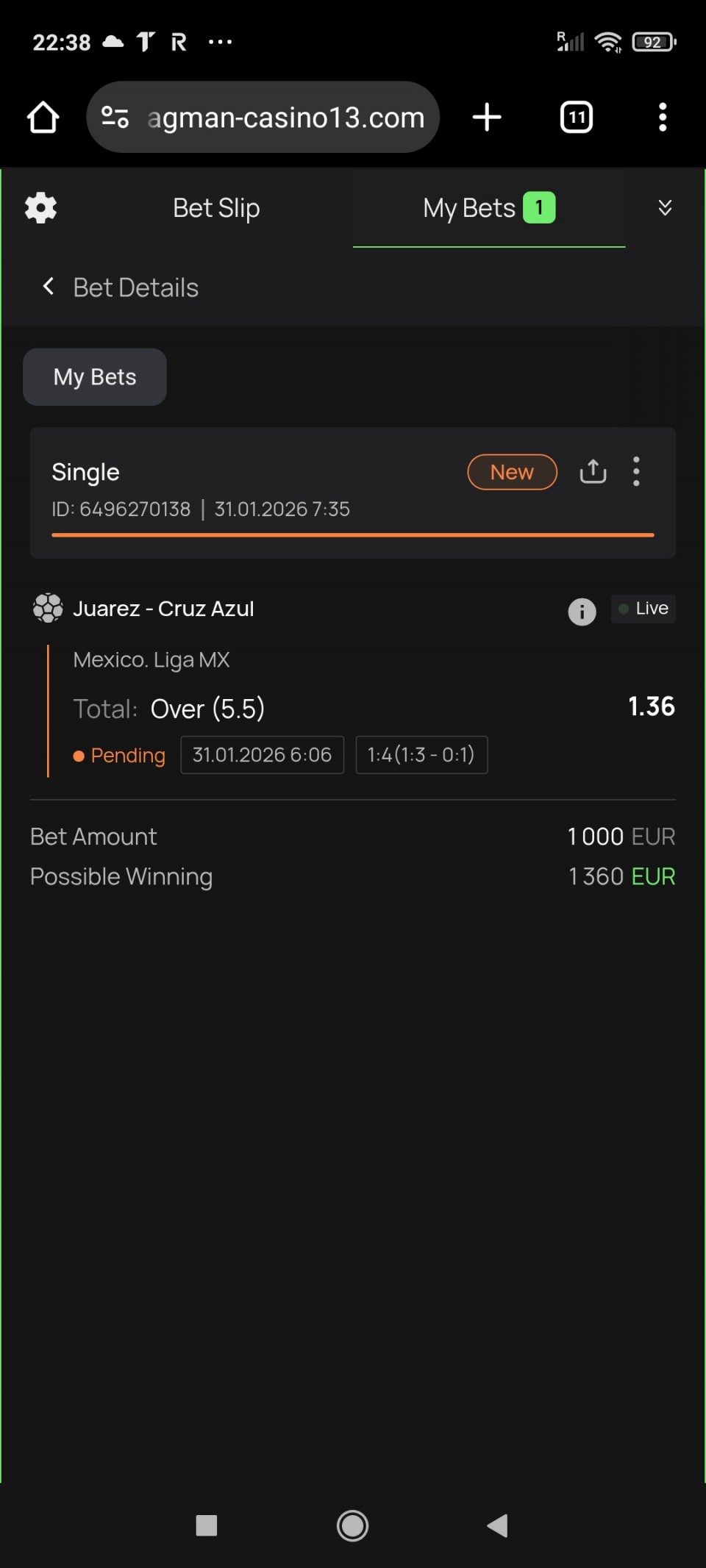Tap the system back navigation button
Viewport: 706px width, 1568px height.
(x=498, y=1526)
